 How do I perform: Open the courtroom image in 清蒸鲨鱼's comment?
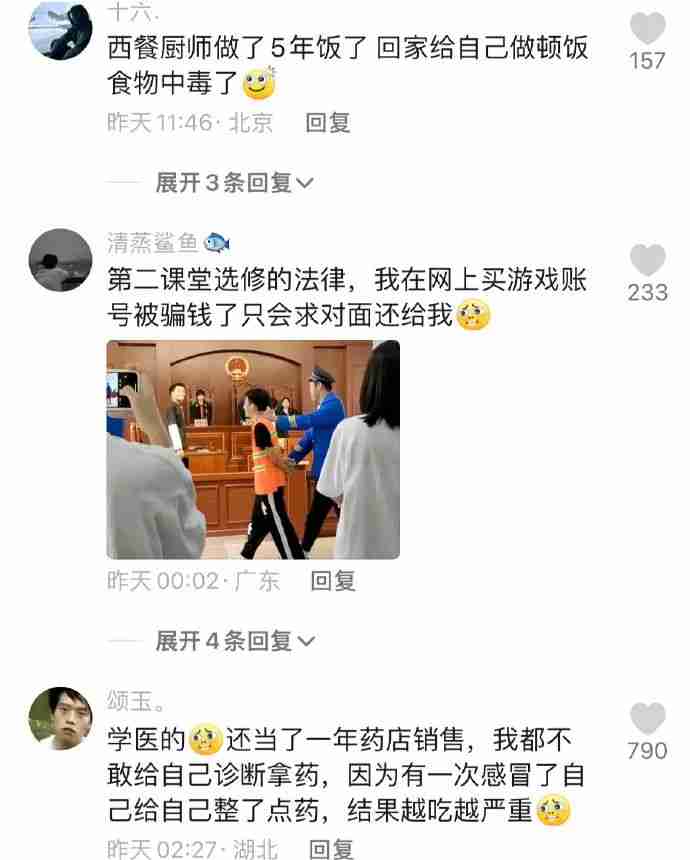(253, 449)
